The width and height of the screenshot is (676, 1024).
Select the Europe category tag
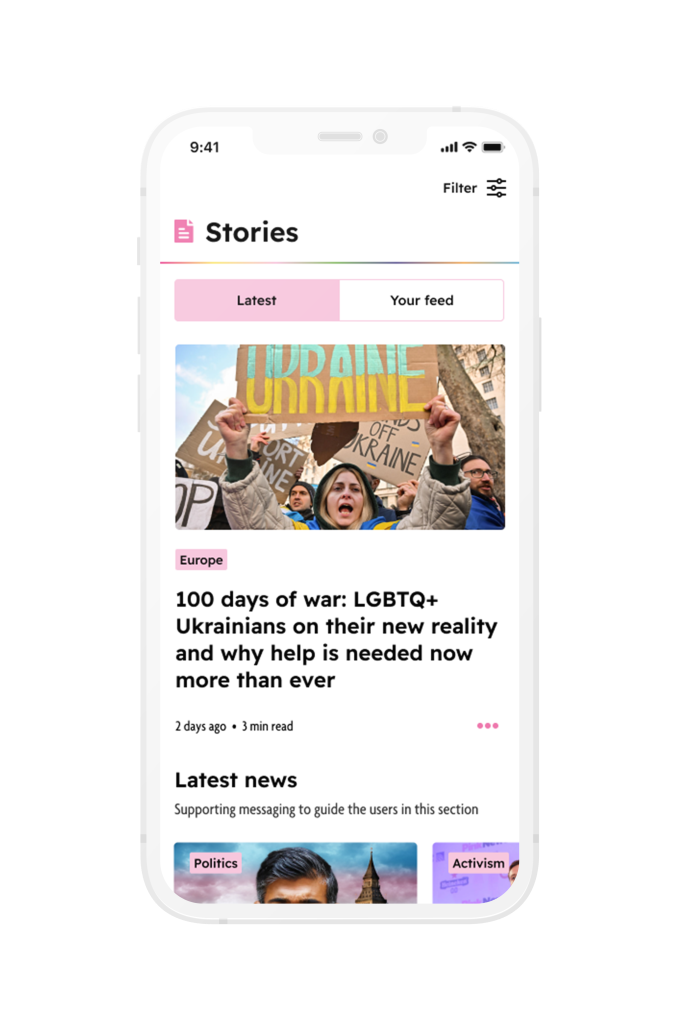coord(201,560)
